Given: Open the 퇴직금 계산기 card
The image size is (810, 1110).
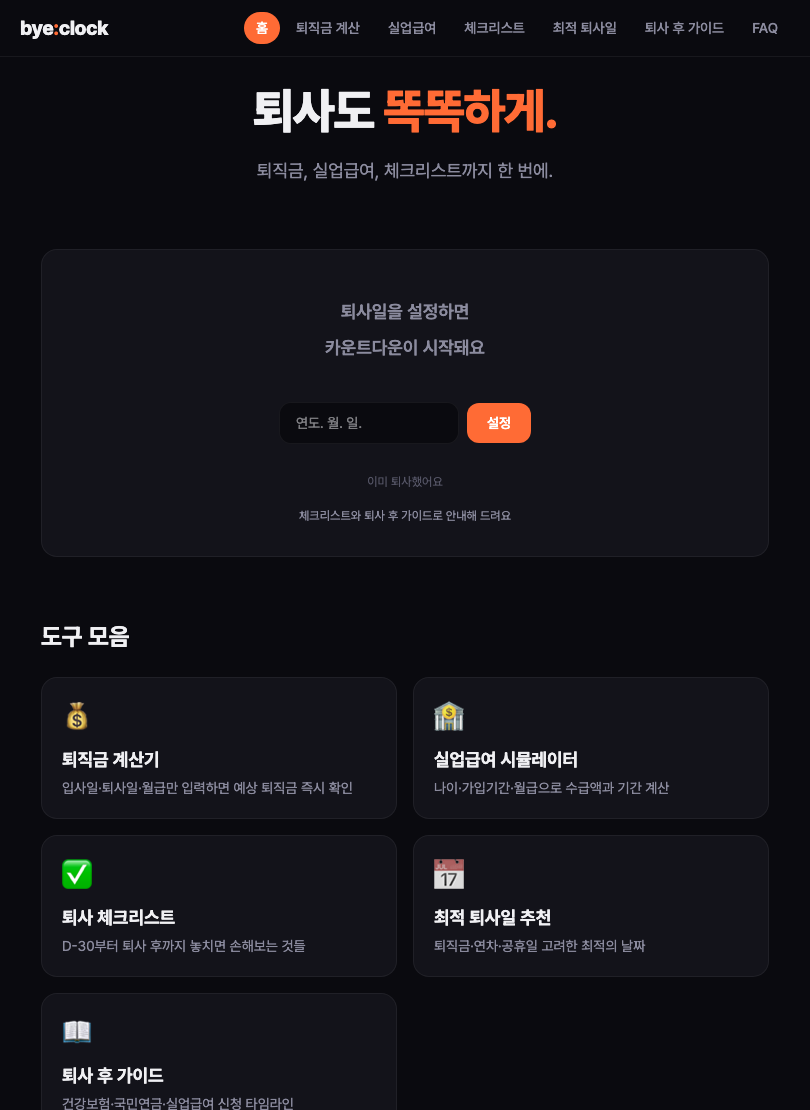Looking at the screenshot, I should 219,748.
